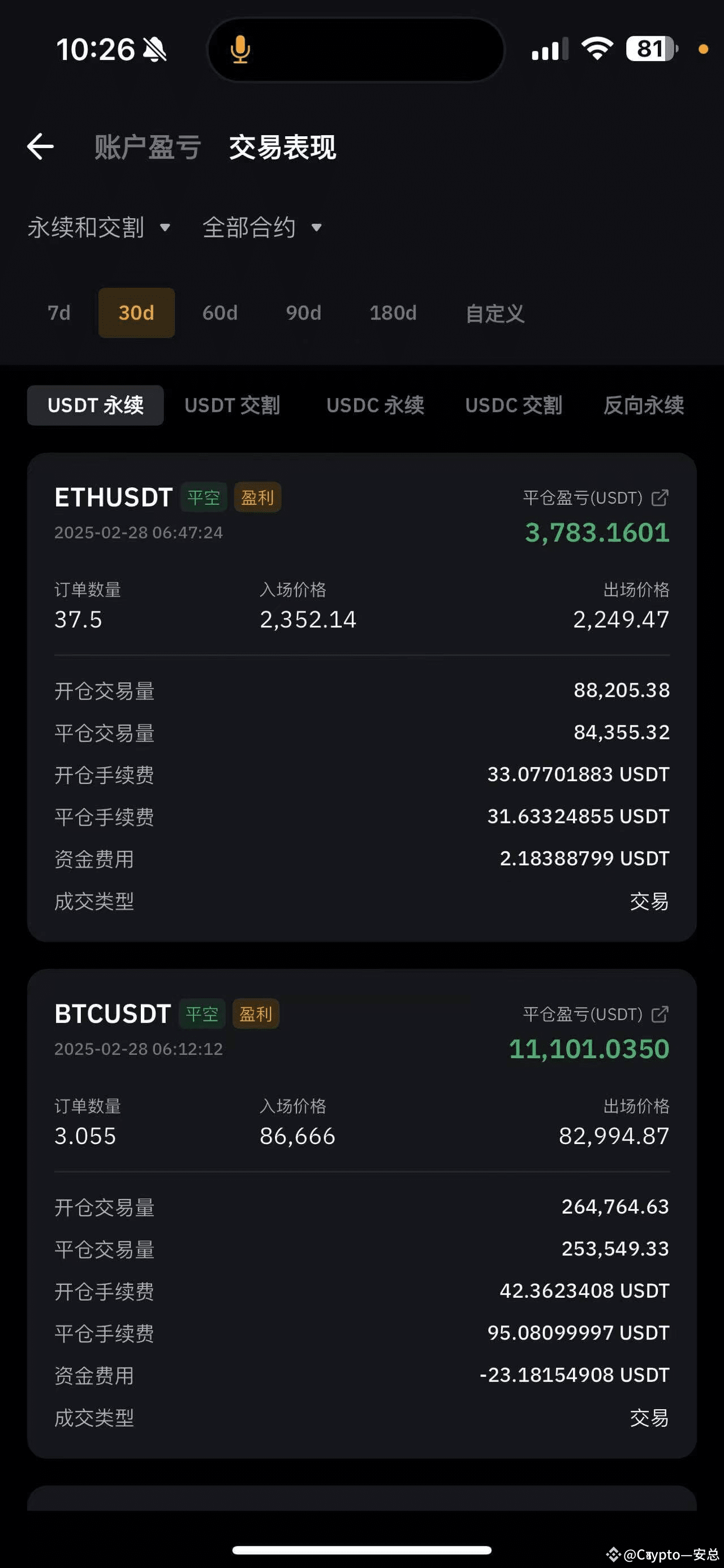
Task: Switch to the USDC 永续 tab
Action: tap(375, 405)
